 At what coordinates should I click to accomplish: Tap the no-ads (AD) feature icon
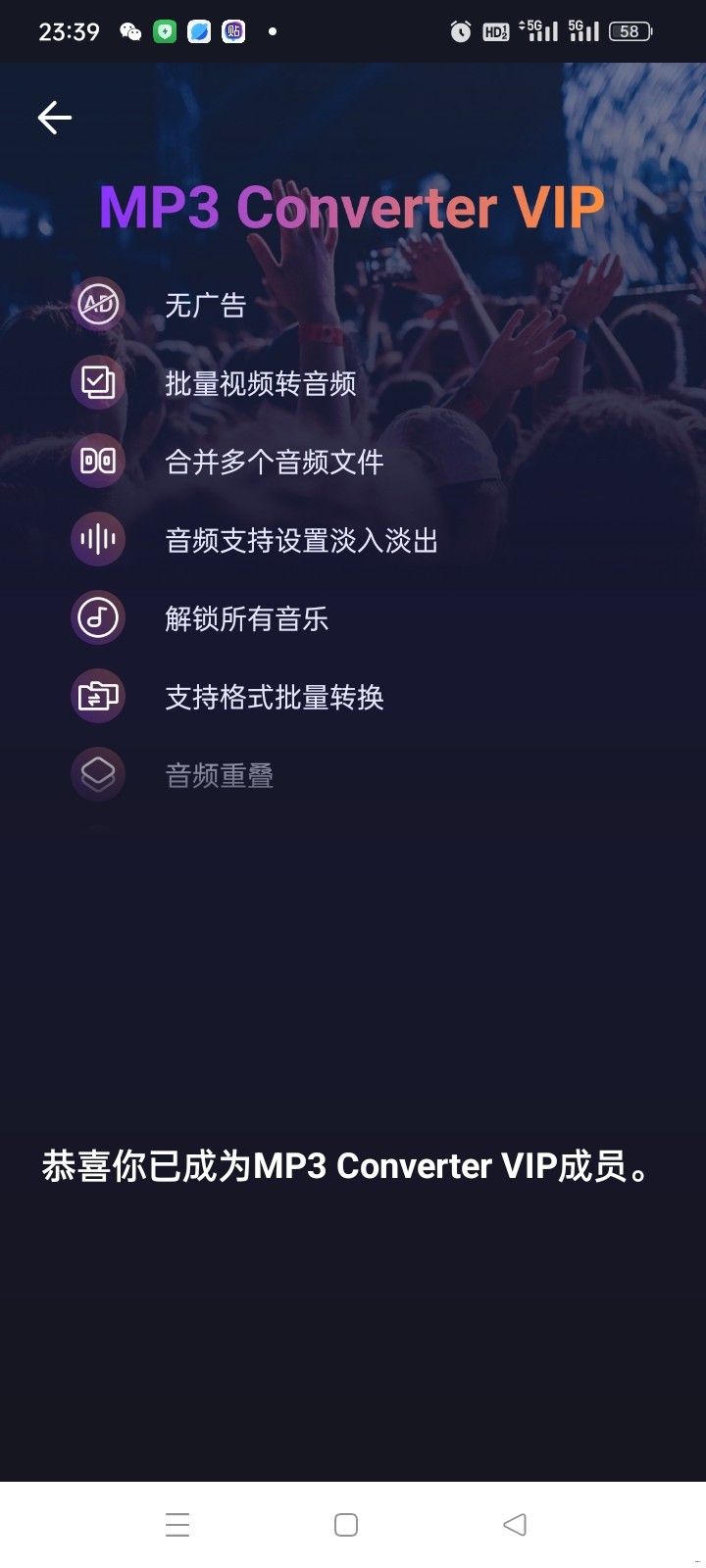(x=97, y=304)
